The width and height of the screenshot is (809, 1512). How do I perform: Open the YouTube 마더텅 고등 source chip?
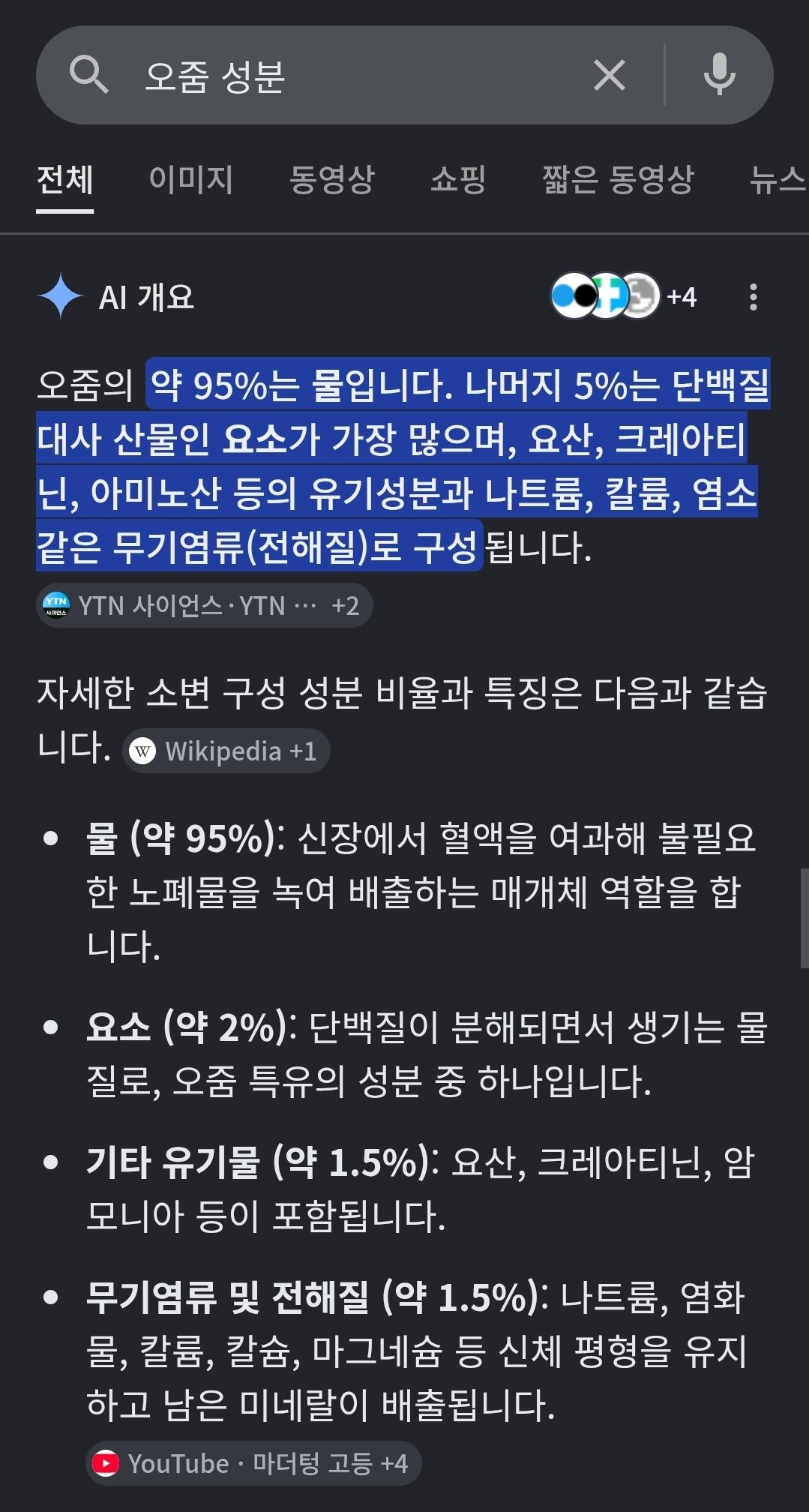pyautogui.click(x=253, y=1463)
